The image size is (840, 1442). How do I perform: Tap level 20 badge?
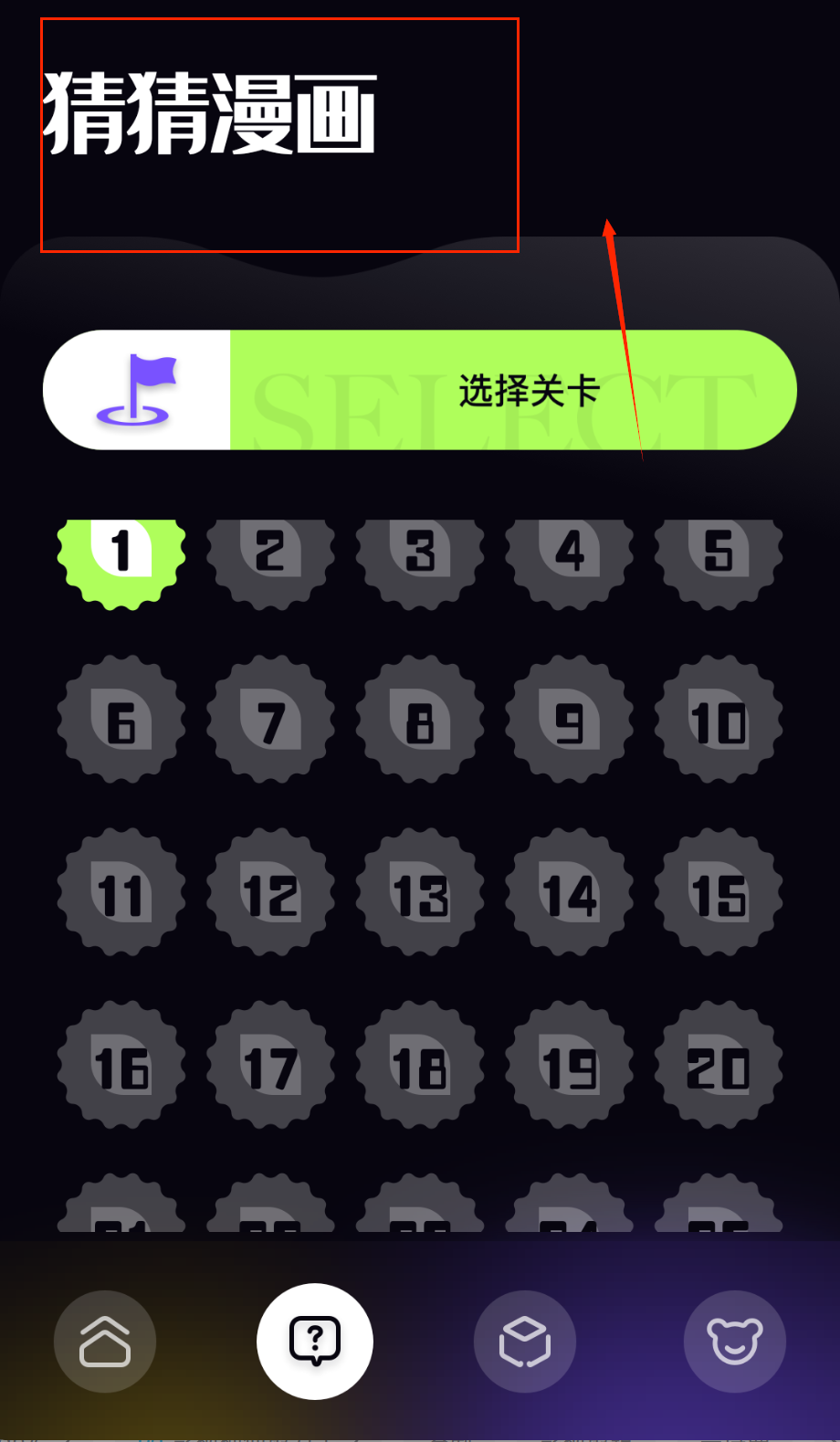(x=719, y=1065)
